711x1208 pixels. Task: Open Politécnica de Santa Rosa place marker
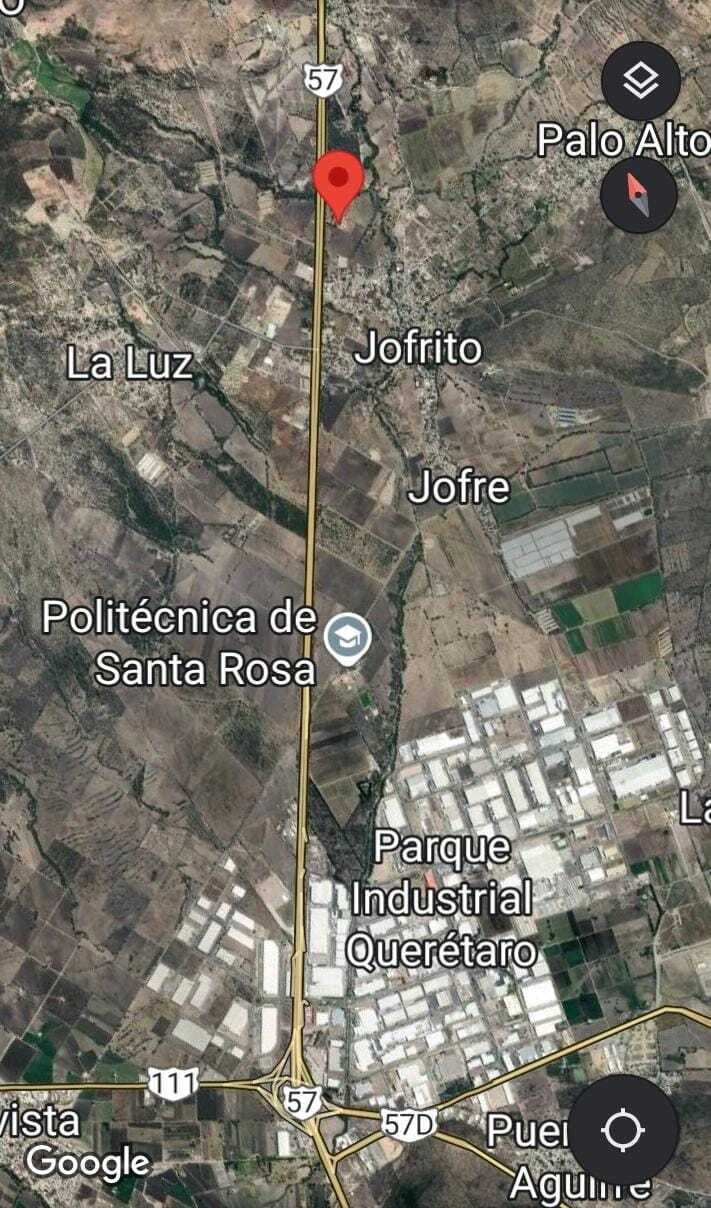click(x=348, y=636)
